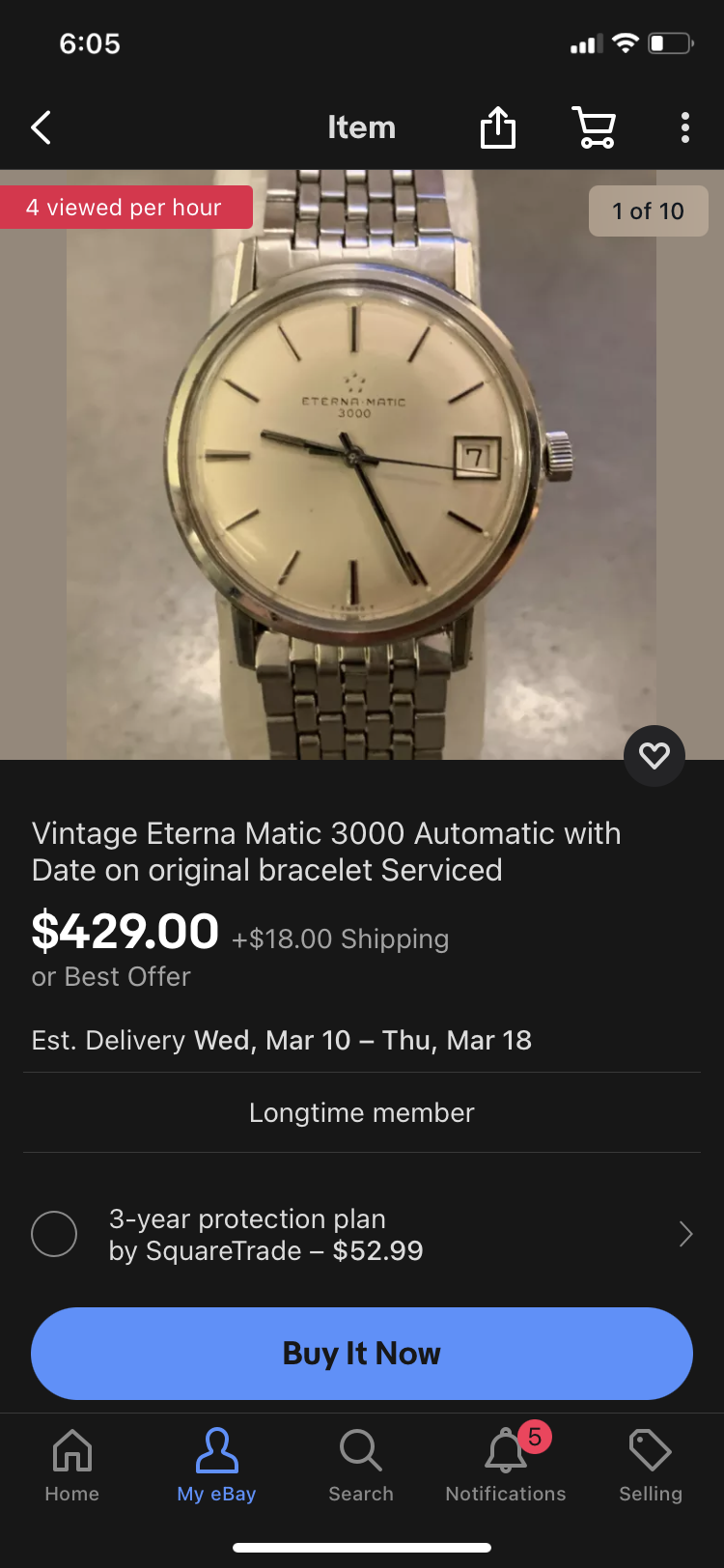The width and height of the screenshot is (724, 1568).
Task: Expand SquareTrade protection plan details chevron
Action: [685, 1234]
